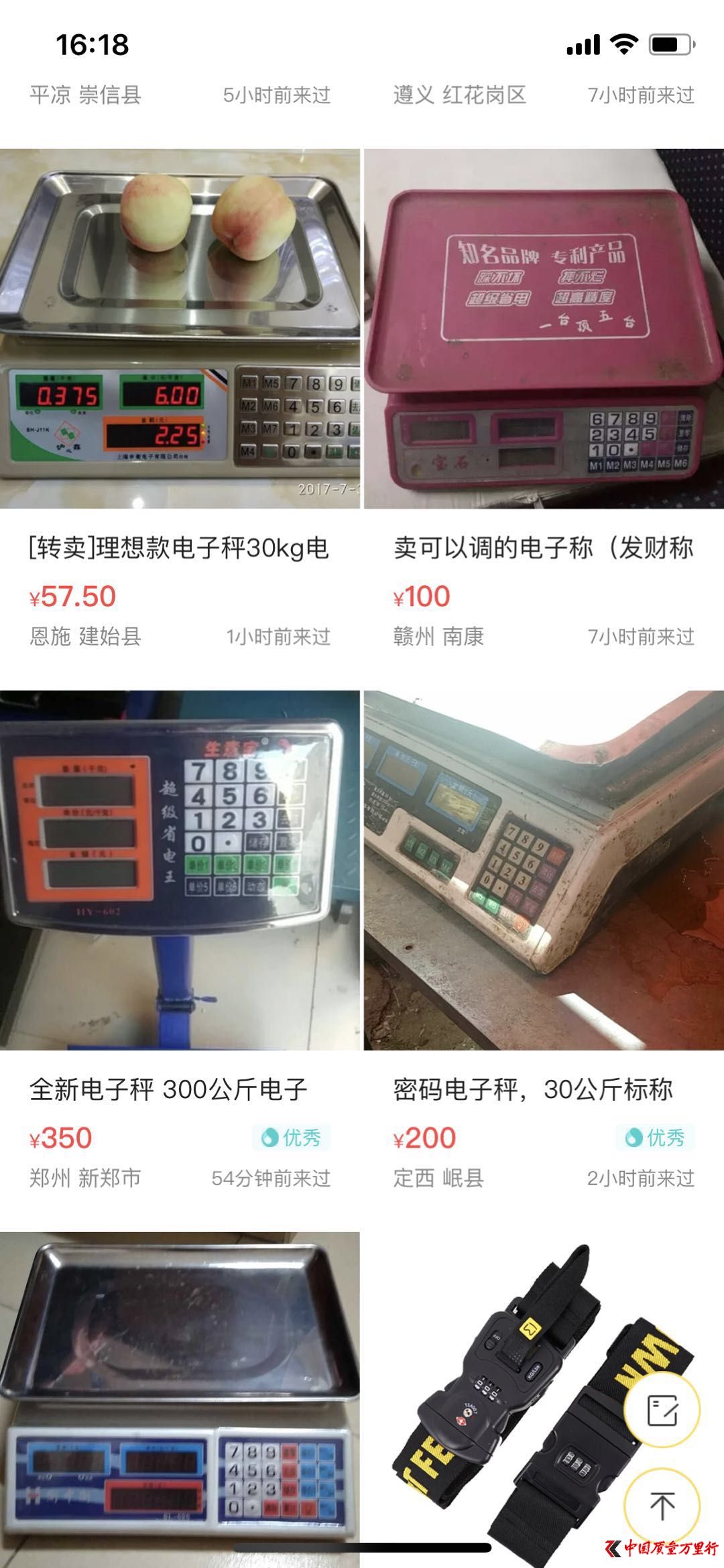
Task: Open the 全新电子秆 300公斤 listing priced ¥350
Action: pos(180,870)
